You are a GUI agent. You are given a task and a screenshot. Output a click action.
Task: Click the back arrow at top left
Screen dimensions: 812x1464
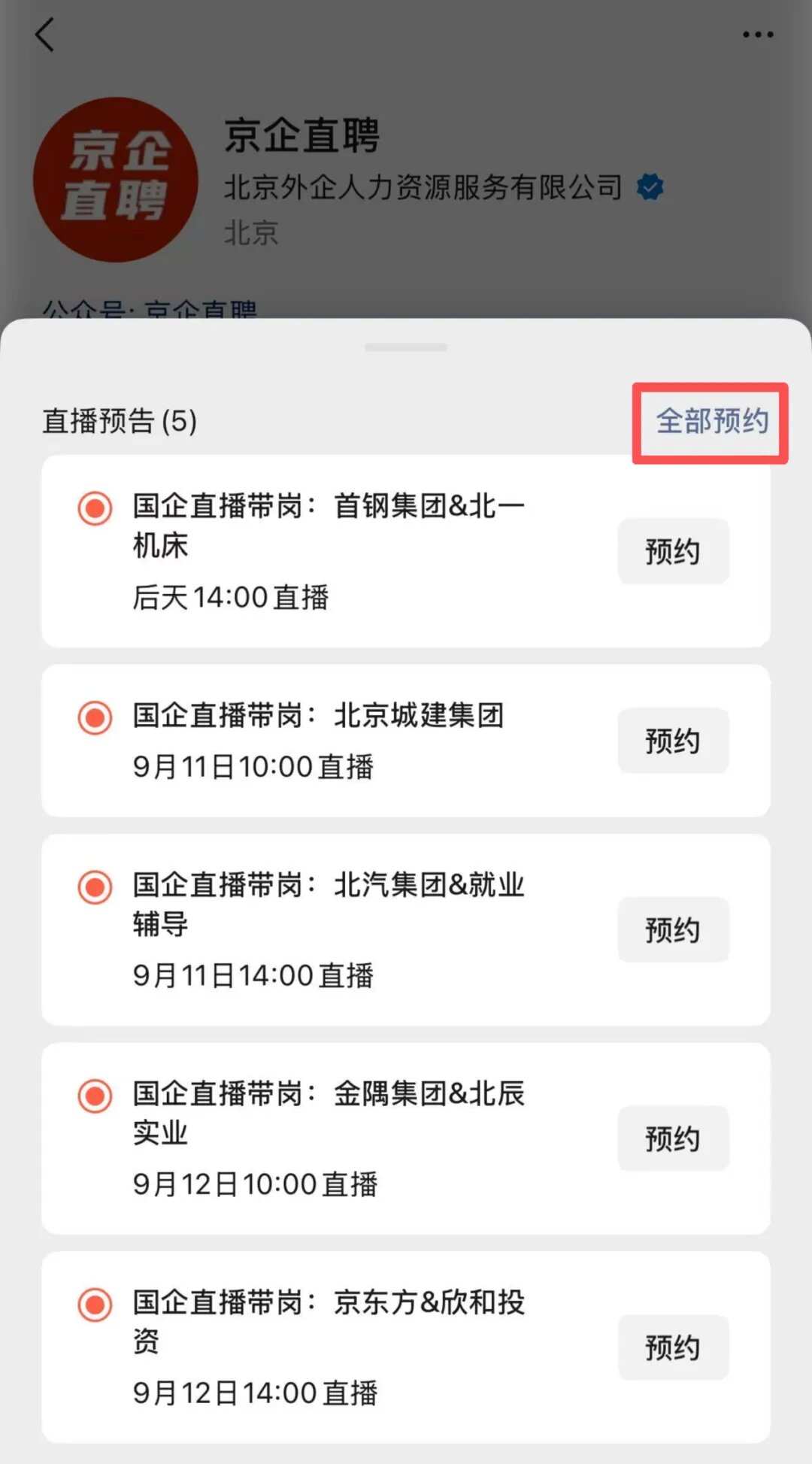[x=45, y=35]
